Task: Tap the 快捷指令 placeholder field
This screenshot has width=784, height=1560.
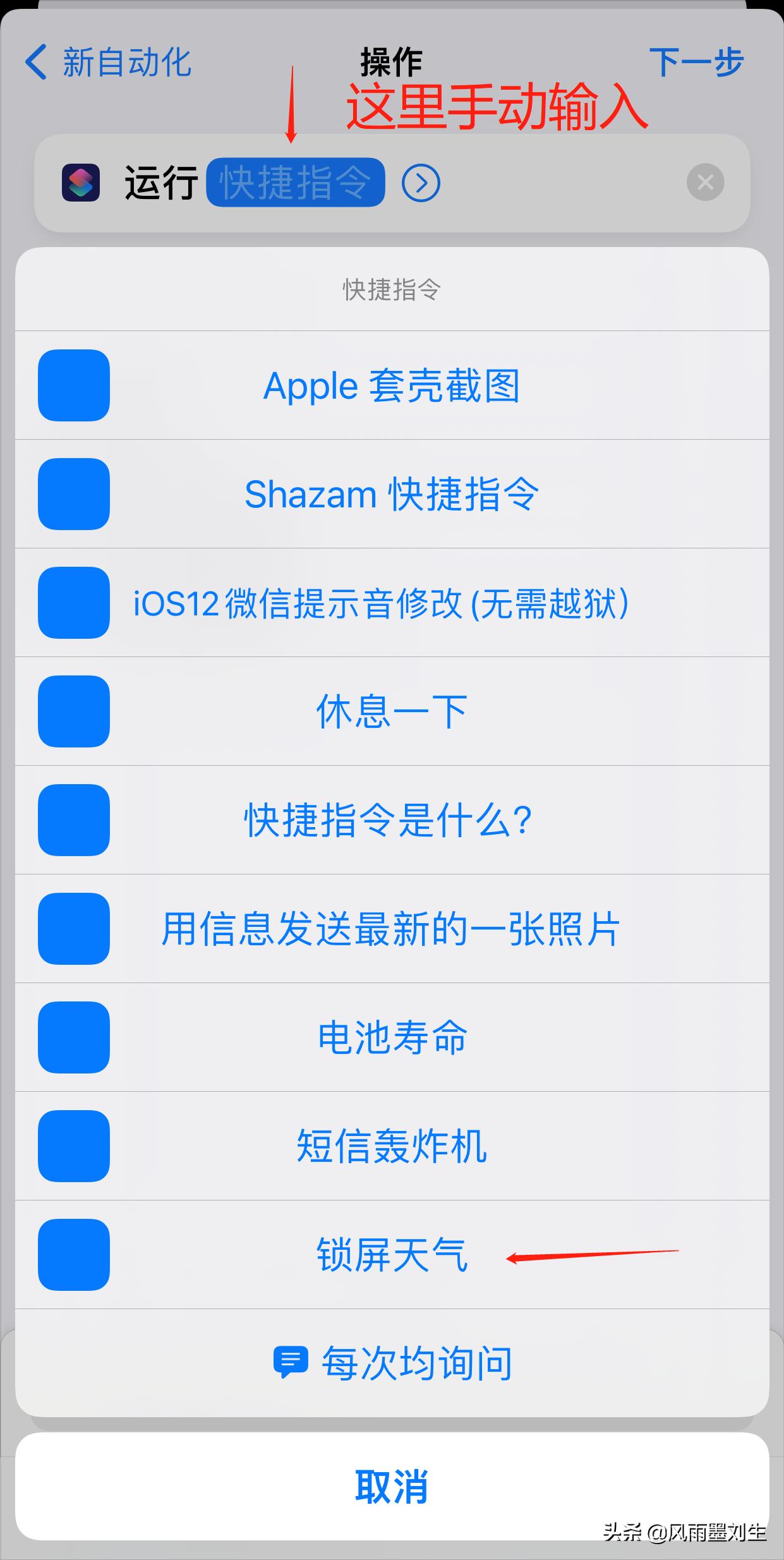Action: point(295,183)
